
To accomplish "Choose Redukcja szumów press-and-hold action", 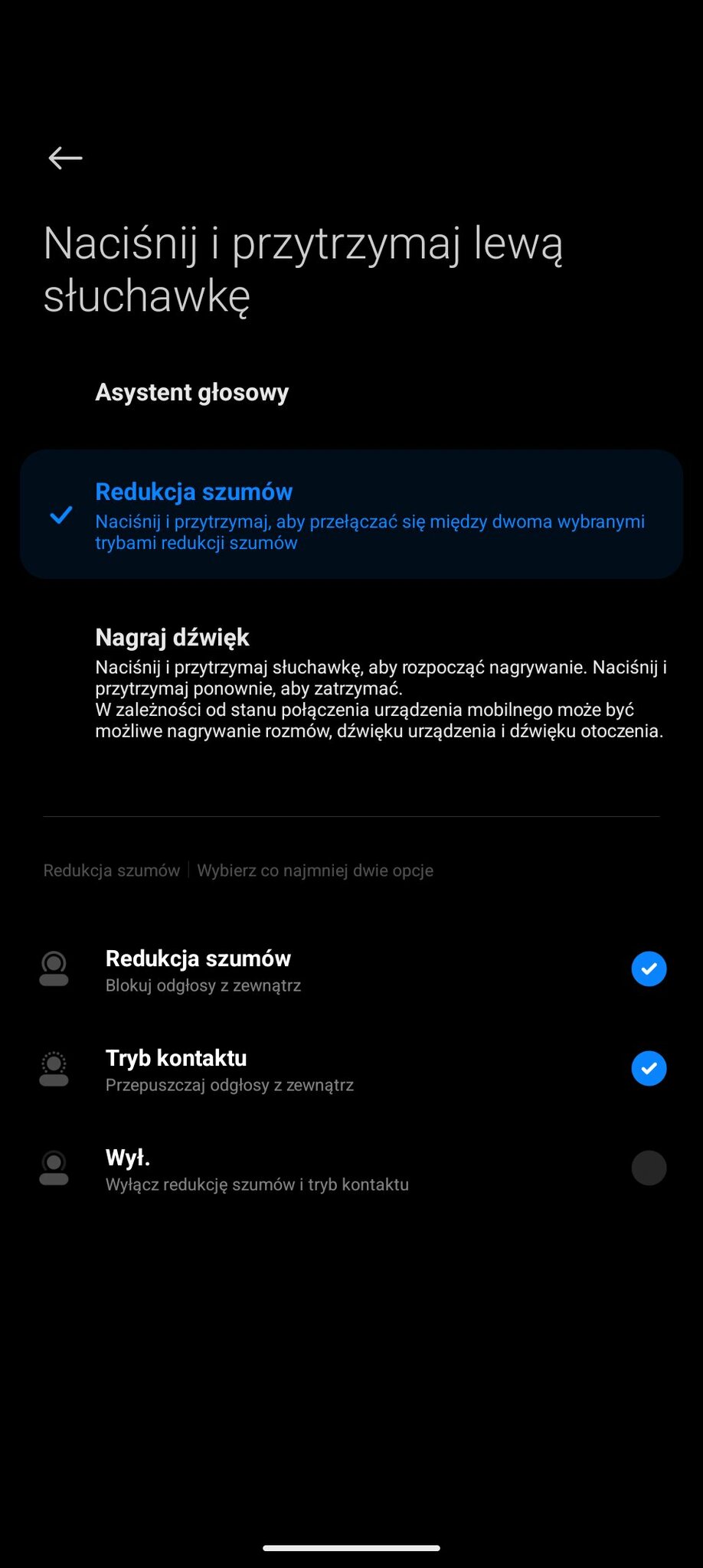I will 351,514.
